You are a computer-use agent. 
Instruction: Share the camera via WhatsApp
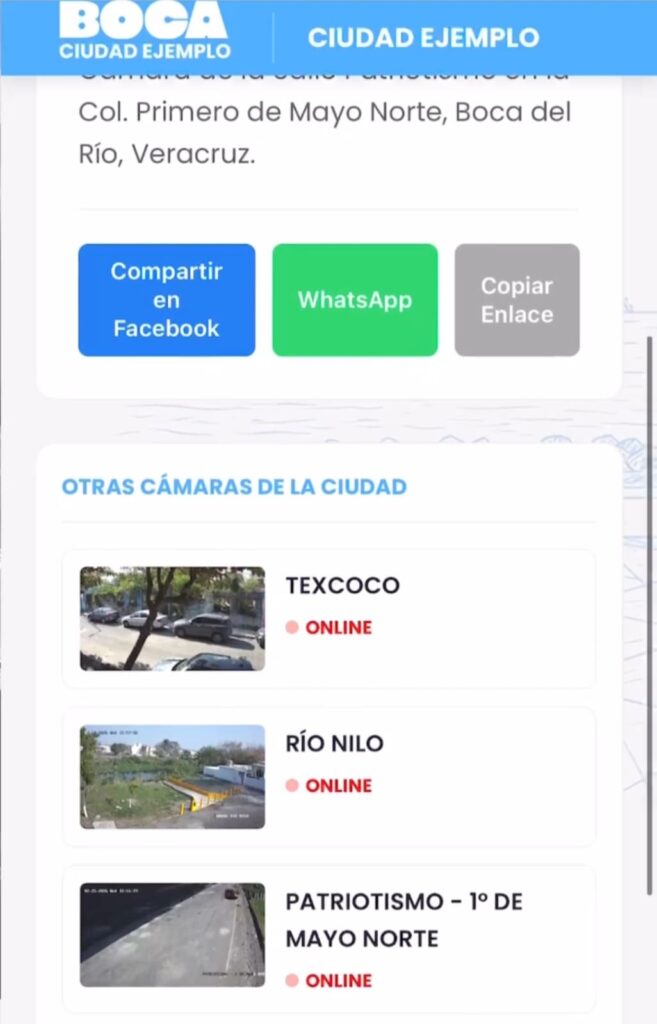pos(354,300)
